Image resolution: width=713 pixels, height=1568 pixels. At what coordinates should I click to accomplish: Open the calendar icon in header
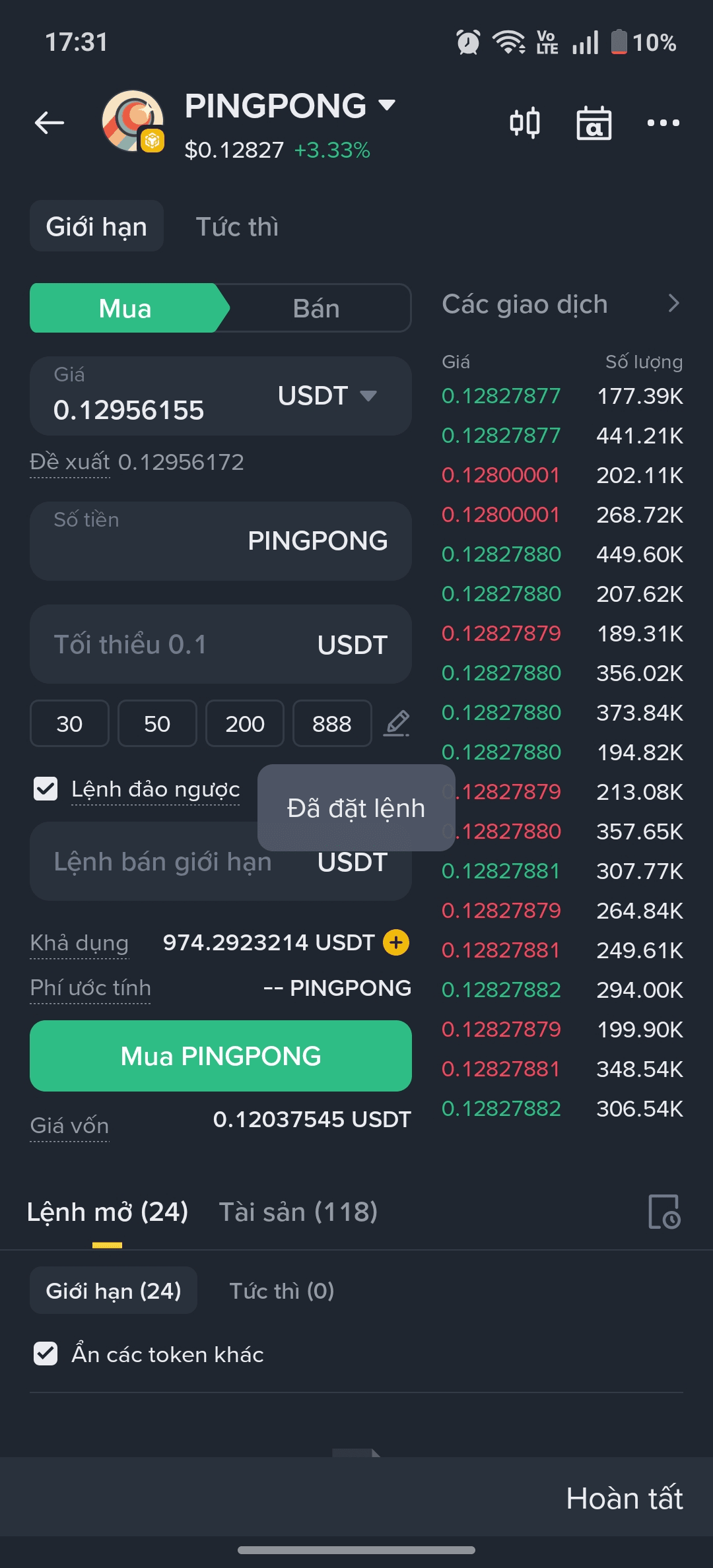pyautogui.click(x=594, y=123)
